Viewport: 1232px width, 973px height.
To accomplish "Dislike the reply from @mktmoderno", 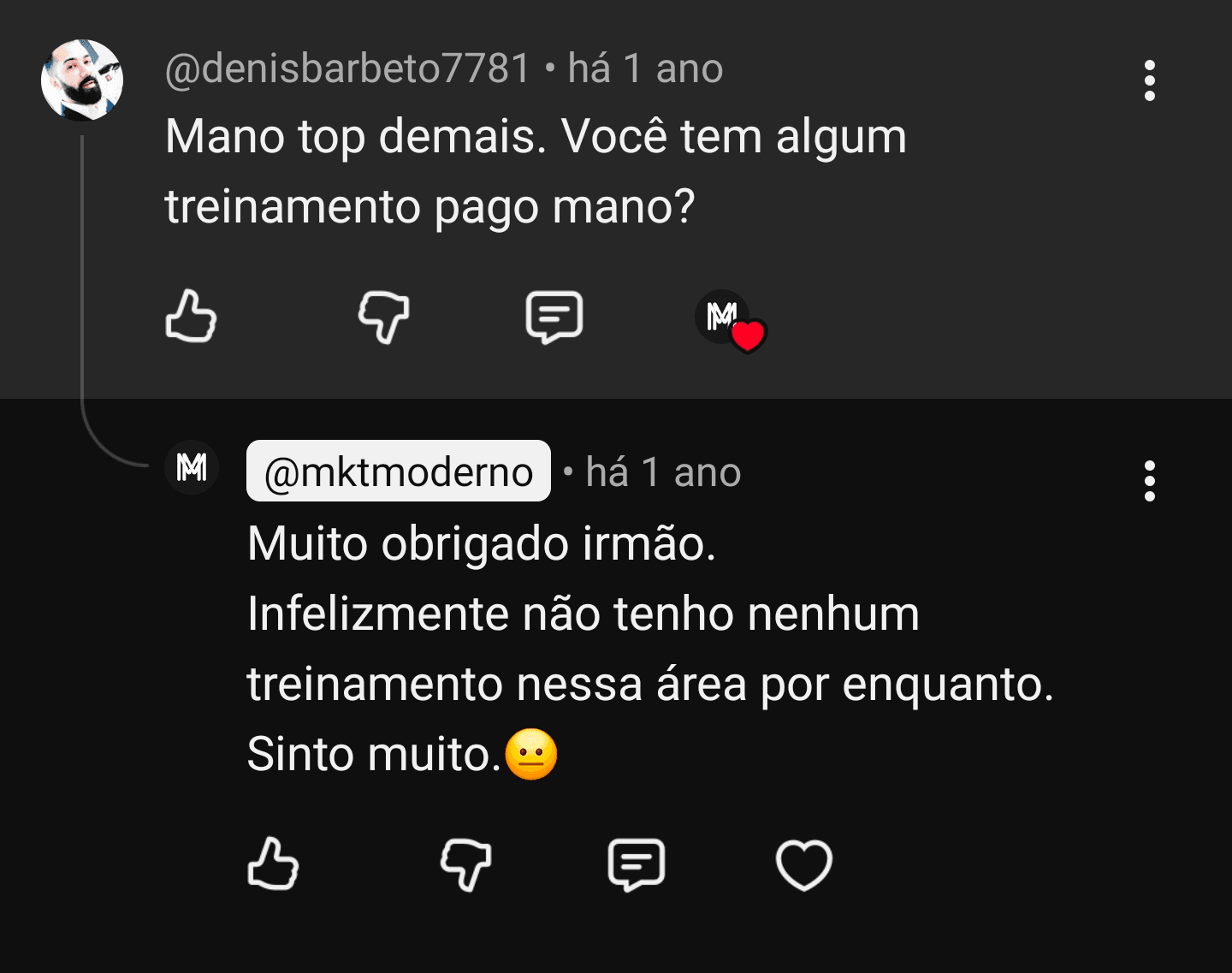I will 465,864.
